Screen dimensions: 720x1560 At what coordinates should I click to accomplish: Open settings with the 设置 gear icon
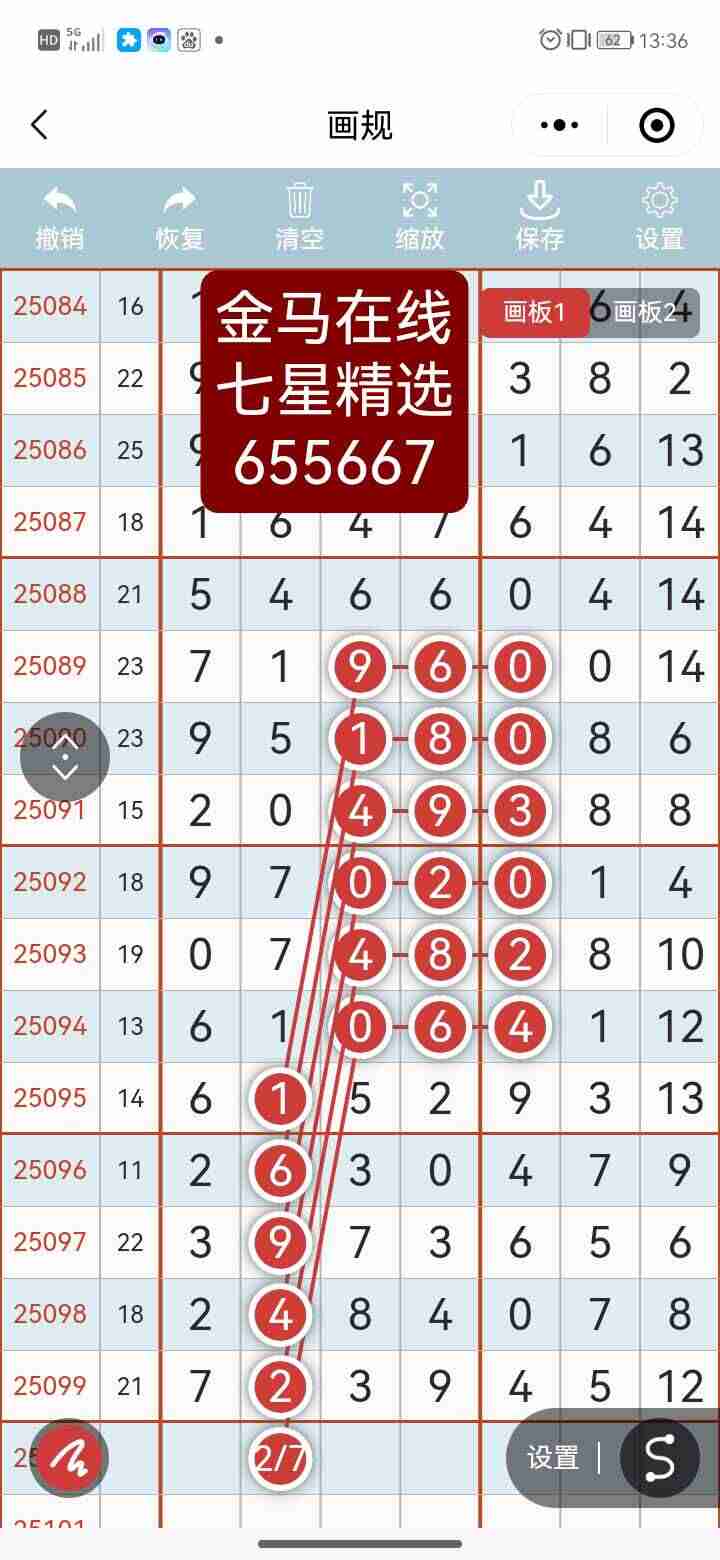(659, 200)
